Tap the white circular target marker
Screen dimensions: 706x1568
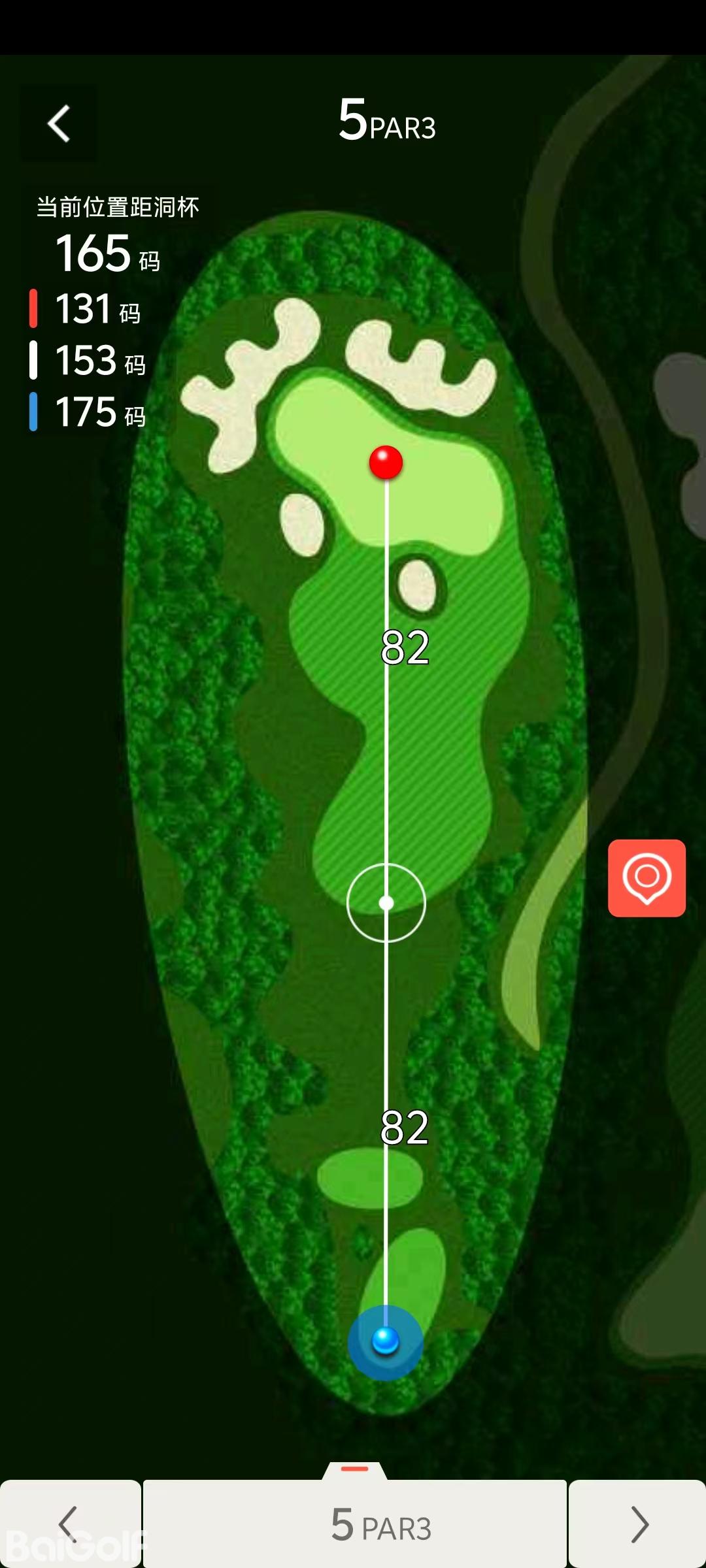click(x=386, y=903)
